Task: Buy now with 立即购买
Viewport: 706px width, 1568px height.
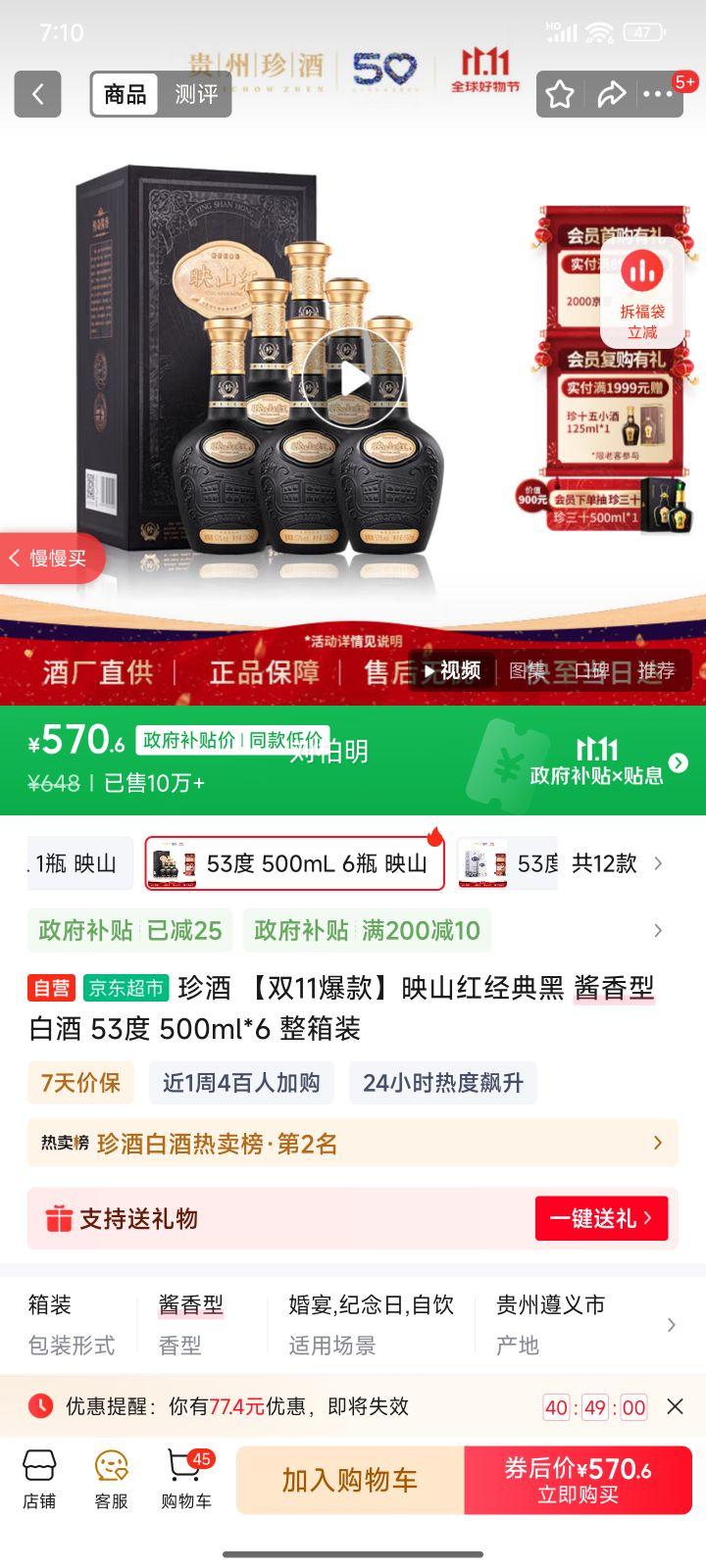Action: (x=579, y=1480)
